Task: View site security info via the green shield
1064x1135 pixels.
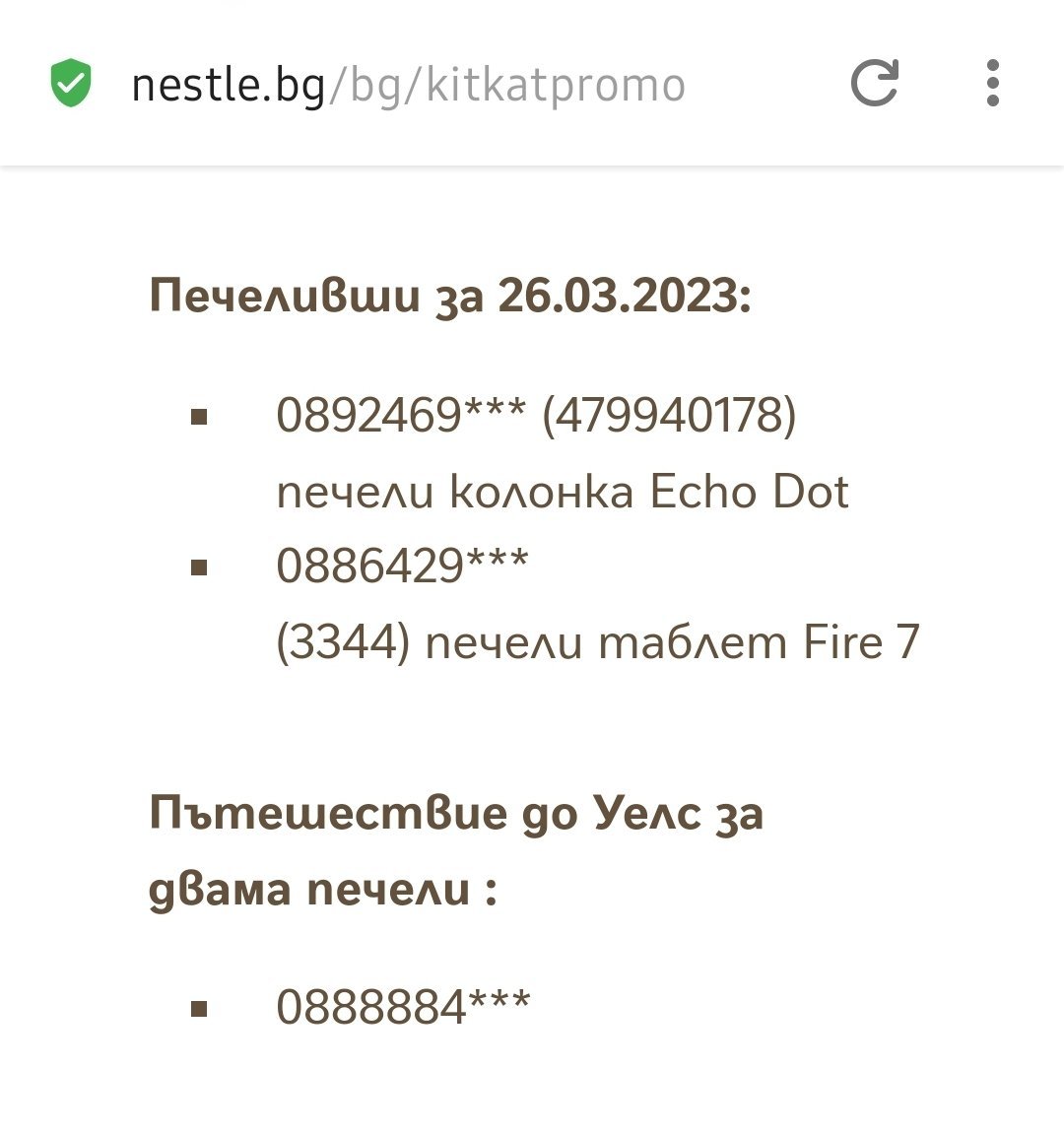Action: (71, 83)
